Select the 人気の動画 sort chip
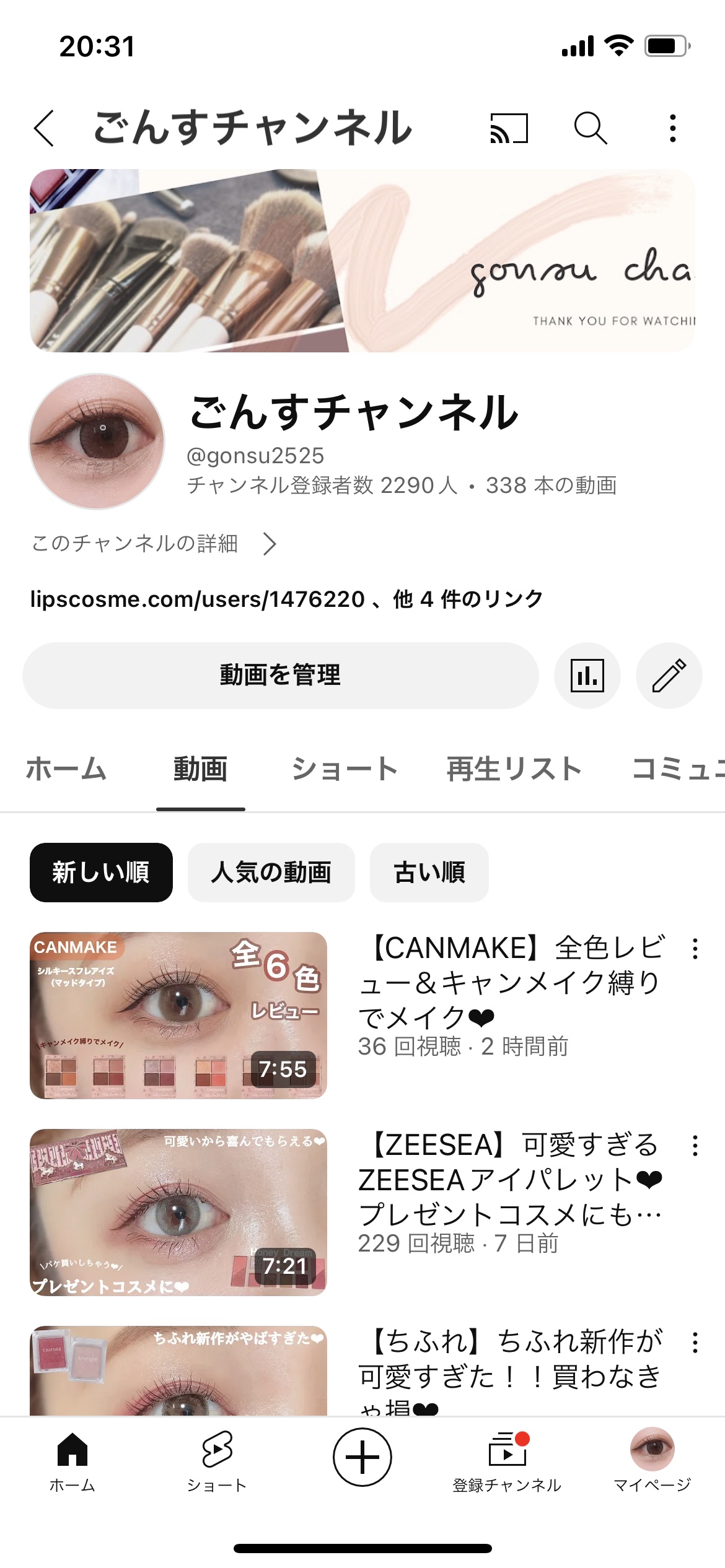This screenshot has height=1568, width=725. 271,872
